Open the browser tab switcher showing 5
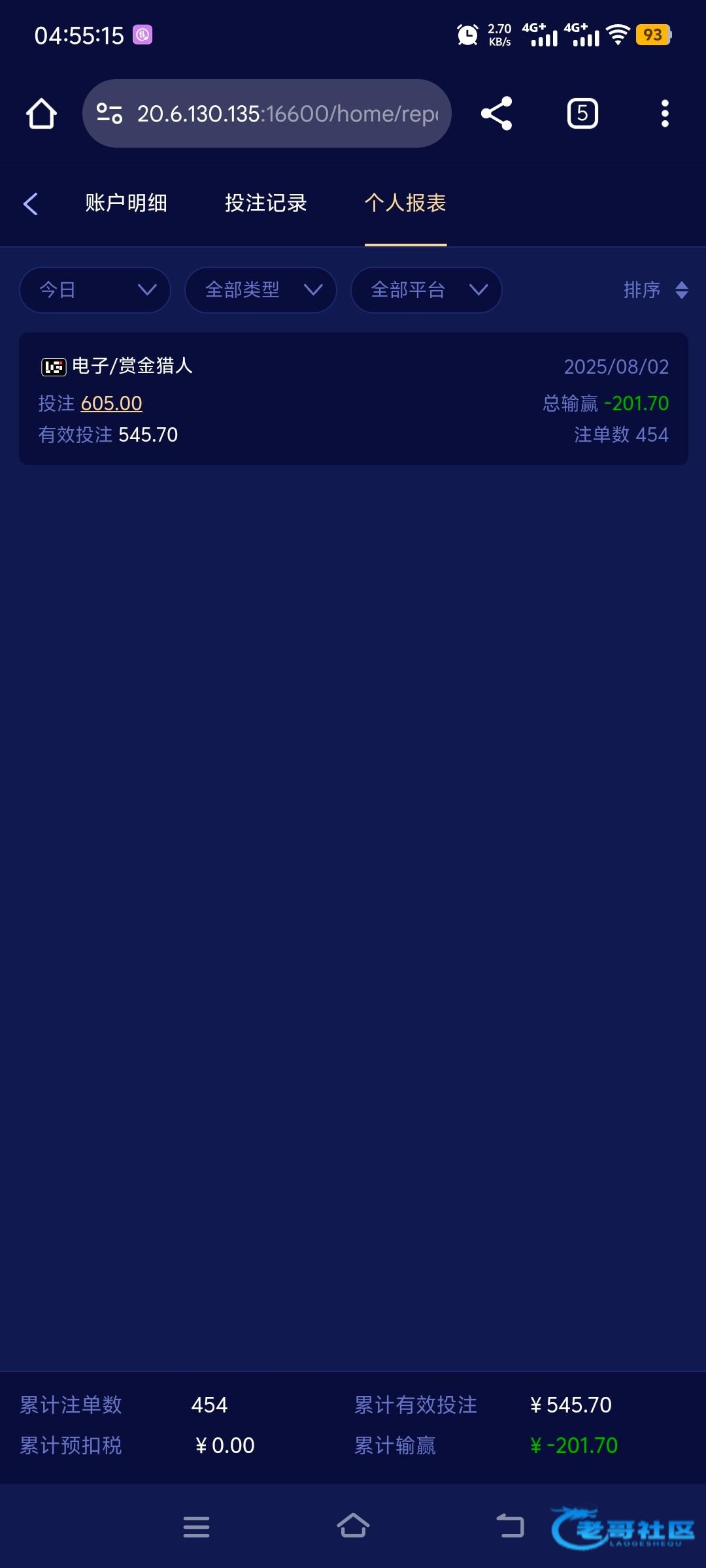Viewport: 706px width, 1568px height. [582, 114]
